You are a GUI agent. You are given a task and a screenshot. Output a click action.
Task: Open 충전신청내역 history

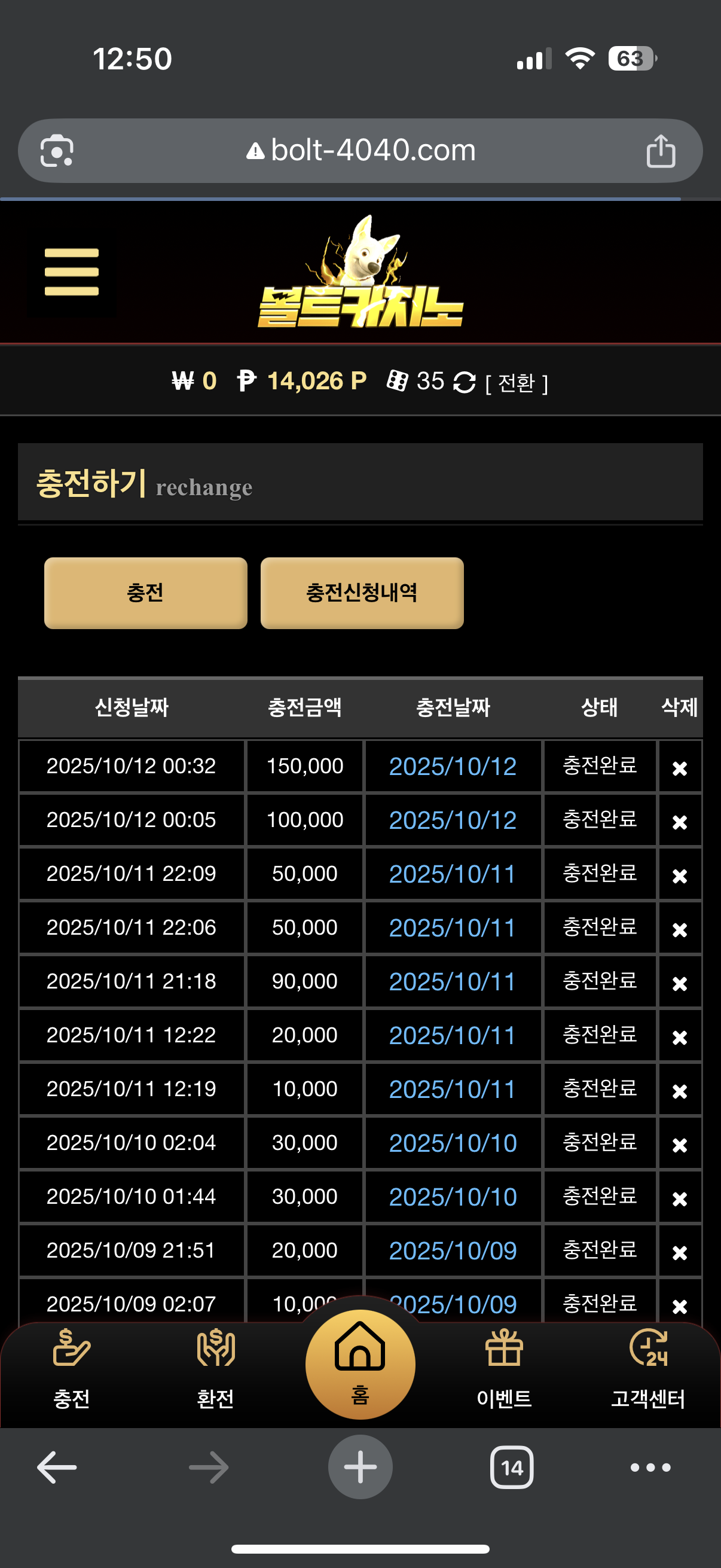point(362,593)
